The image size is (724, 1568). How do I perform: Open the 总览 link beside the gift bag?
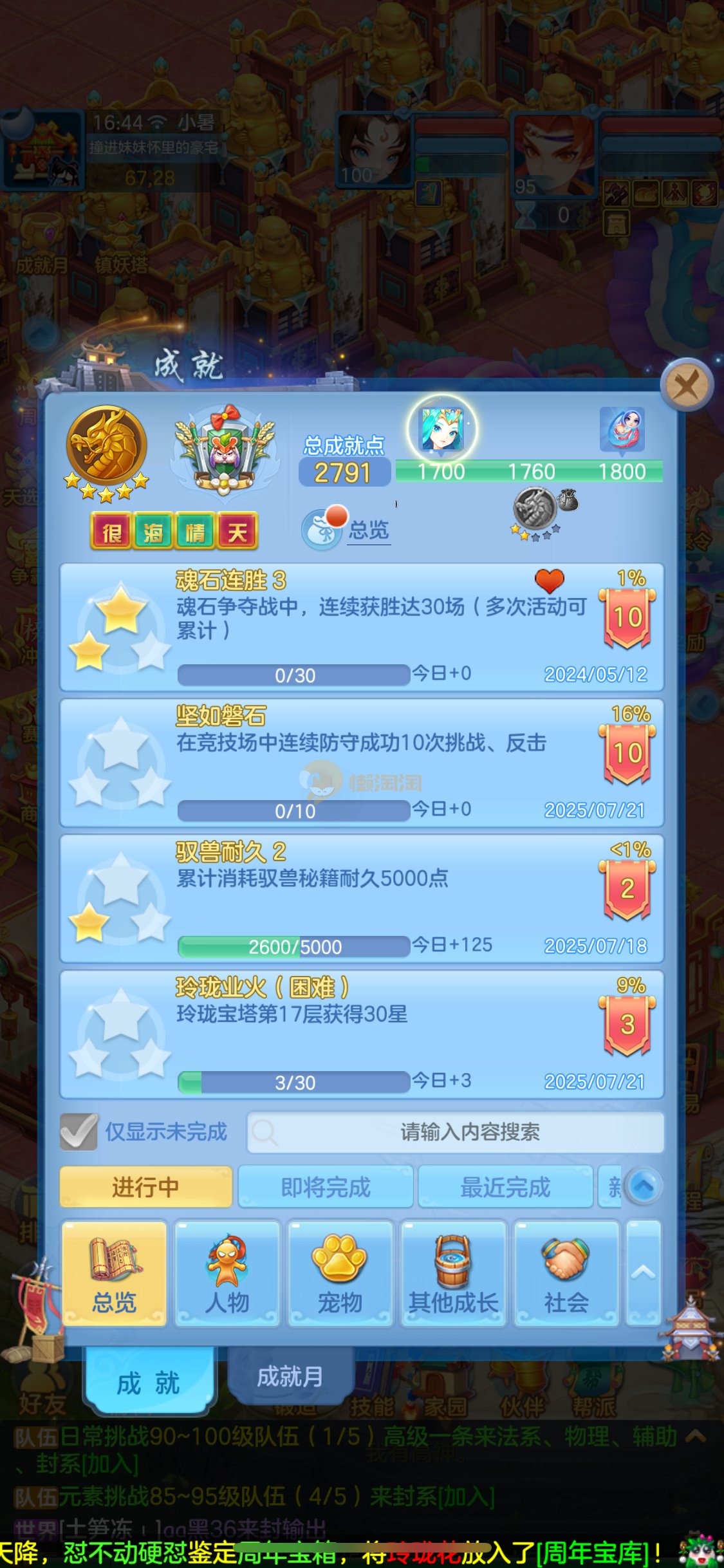[x=369, y=530]
